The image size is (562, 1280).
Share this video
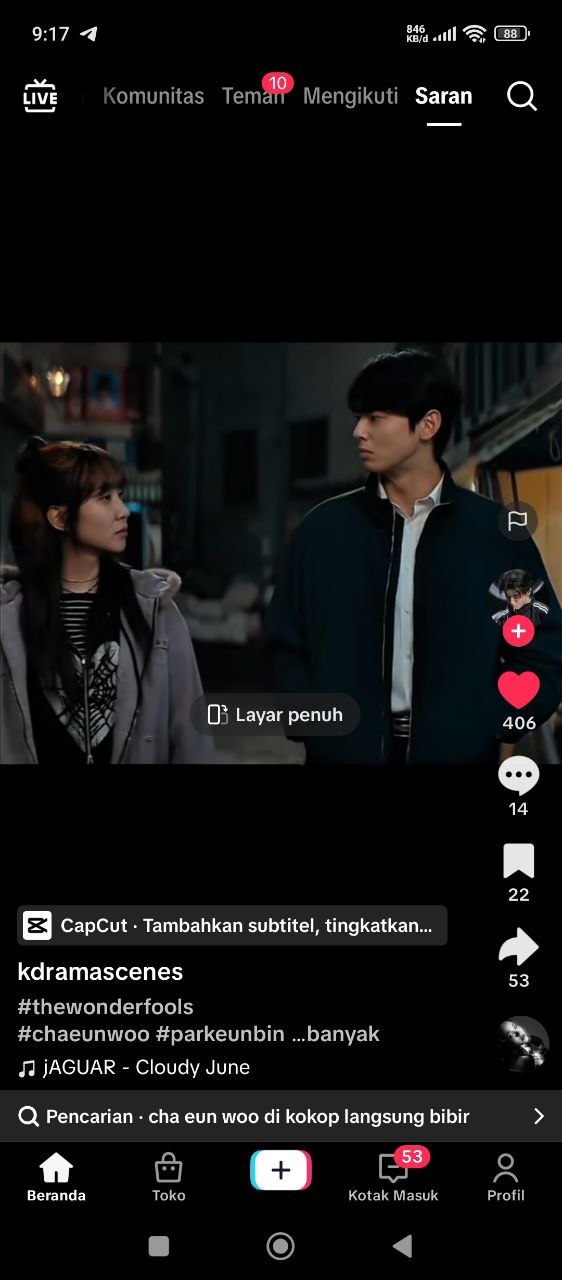click(x=518, y=947)
